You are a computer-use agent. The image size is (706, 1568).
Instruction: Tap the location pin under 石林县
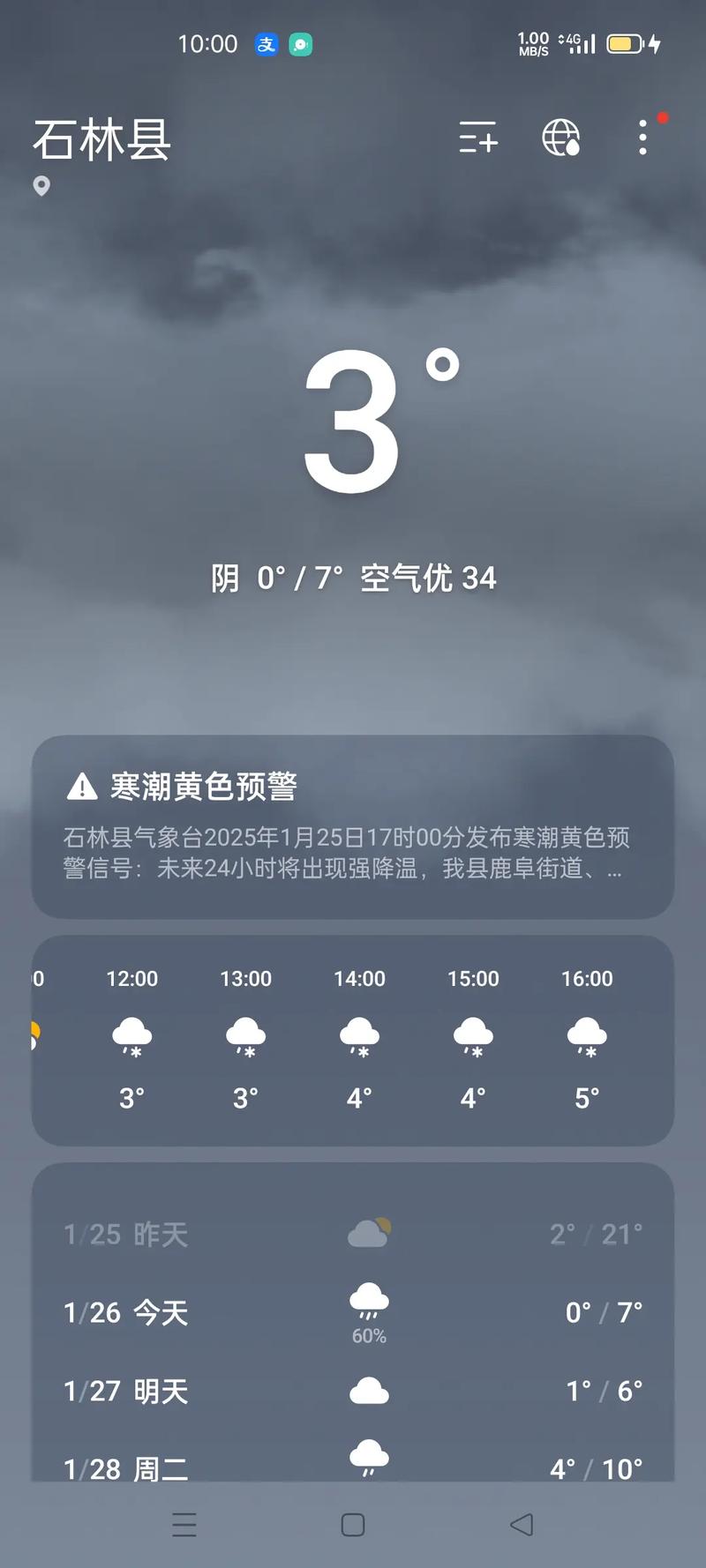(40, 187)
